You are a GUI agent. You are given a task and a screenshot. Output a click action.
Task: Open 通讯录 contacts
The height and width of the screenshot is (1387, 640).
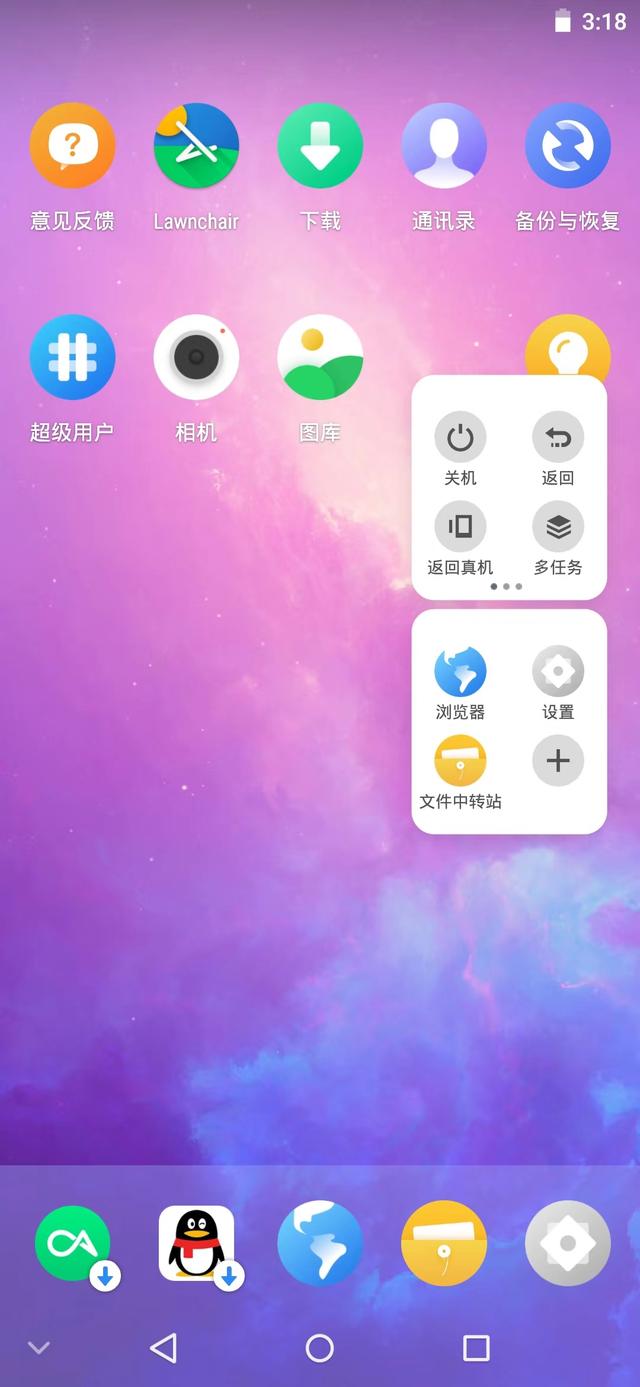click(x=444, y=146)
